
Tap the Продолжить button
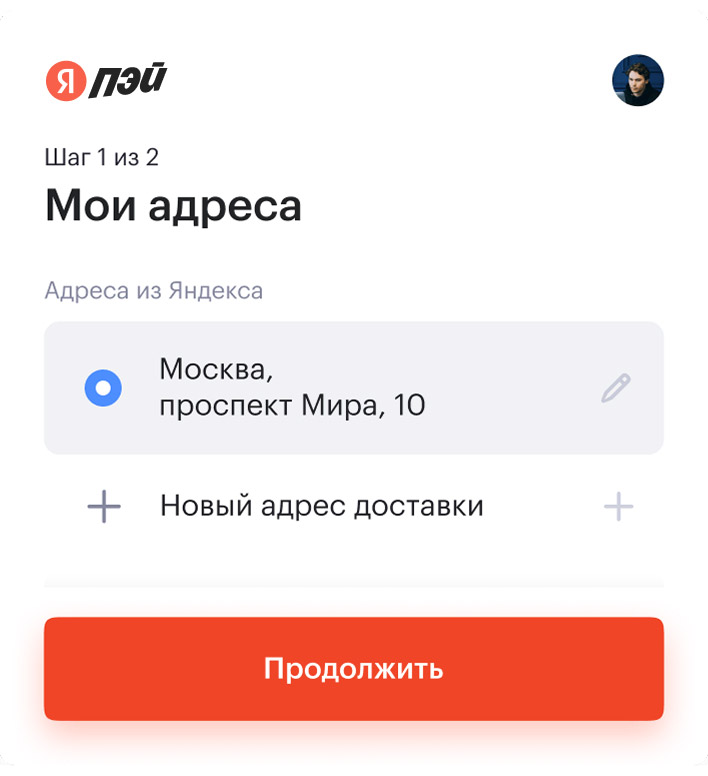point(353,668)
